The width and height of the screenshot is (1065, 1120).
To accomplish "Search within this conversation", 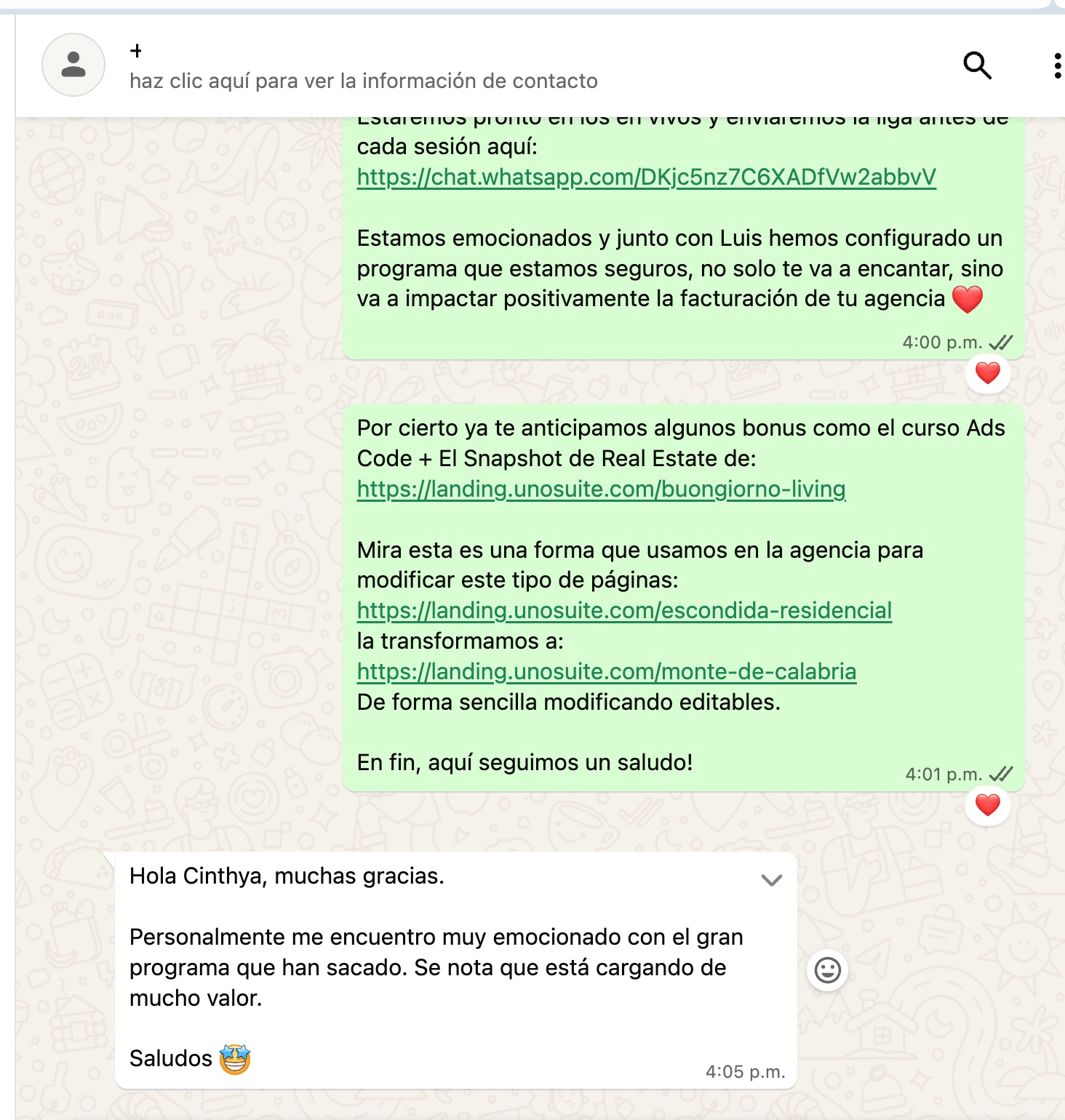I will pos(977,65).
